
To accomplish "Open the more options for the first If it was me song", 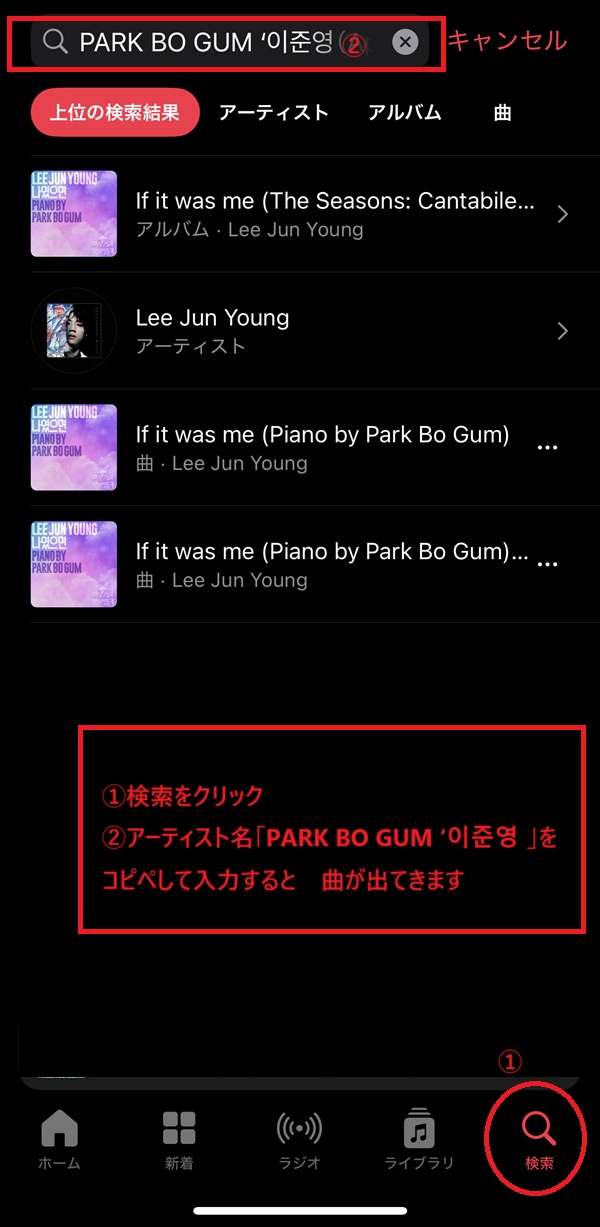I will click(547, 447).
